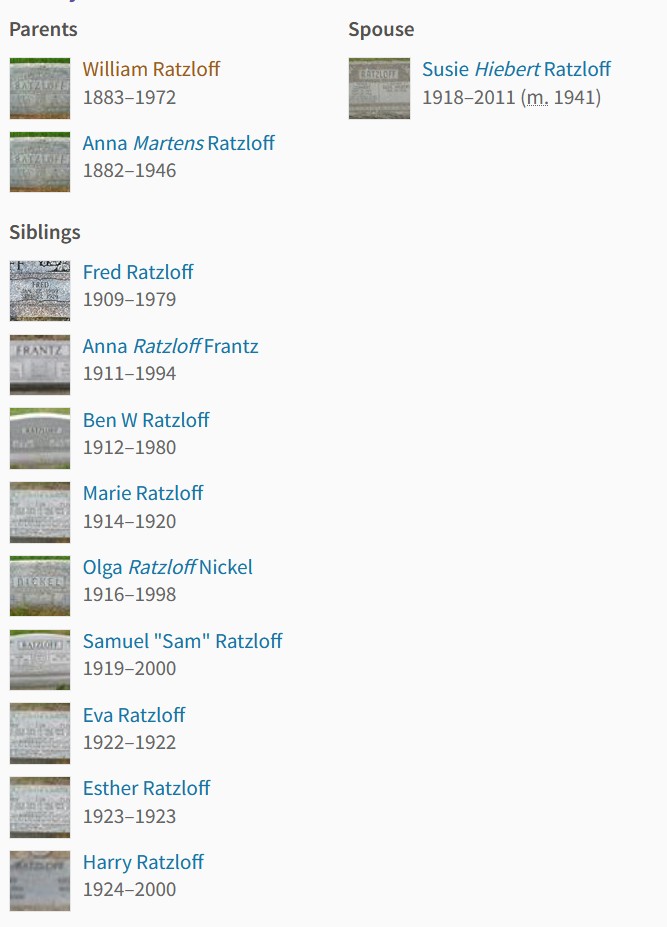
Task: Tap the Nickel headstone thumbnail
Action: pyautogui.click(x=40, y=585)
